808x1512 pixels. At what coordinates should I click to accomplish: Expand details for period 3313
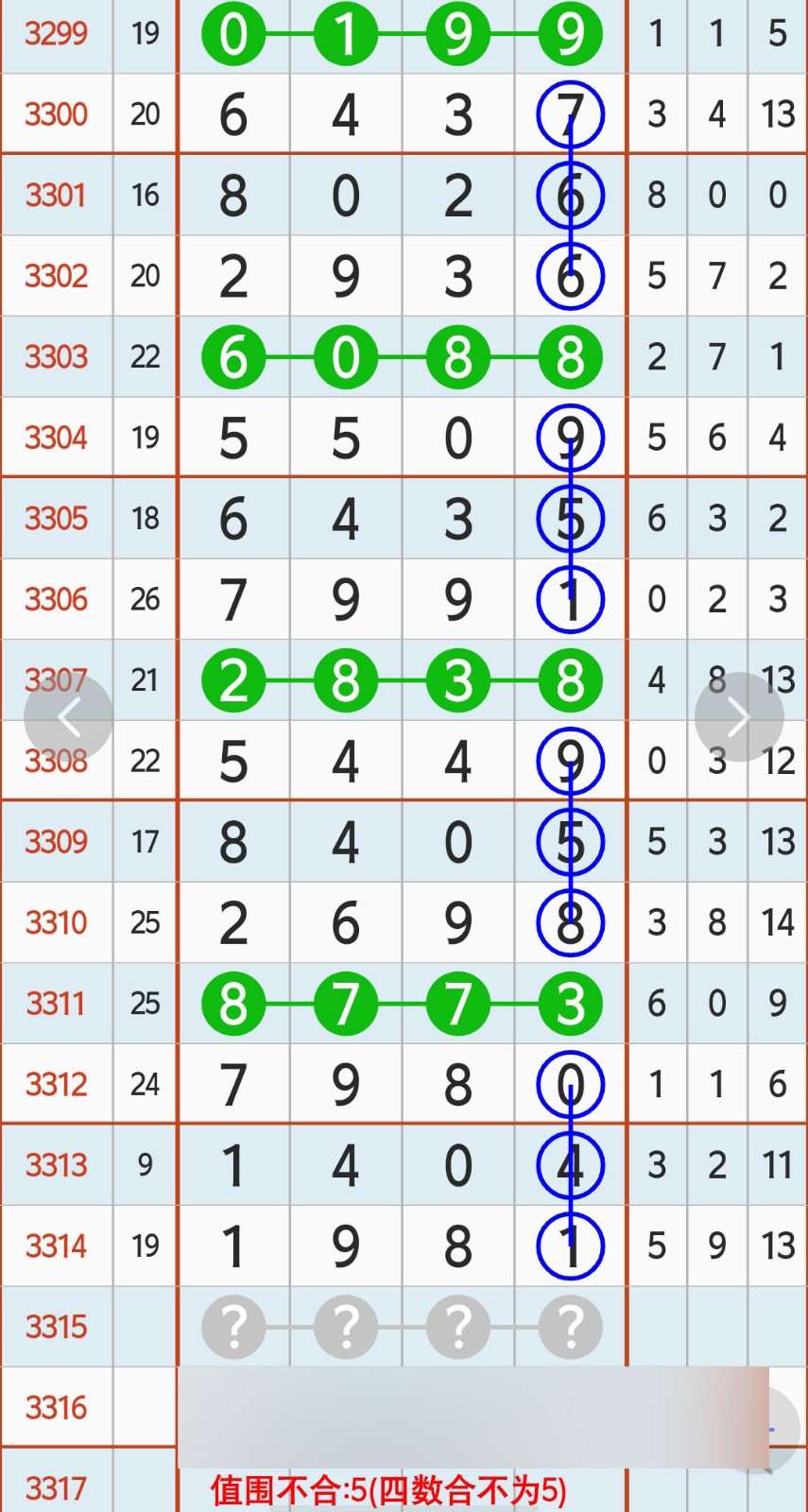(57, 1165)
